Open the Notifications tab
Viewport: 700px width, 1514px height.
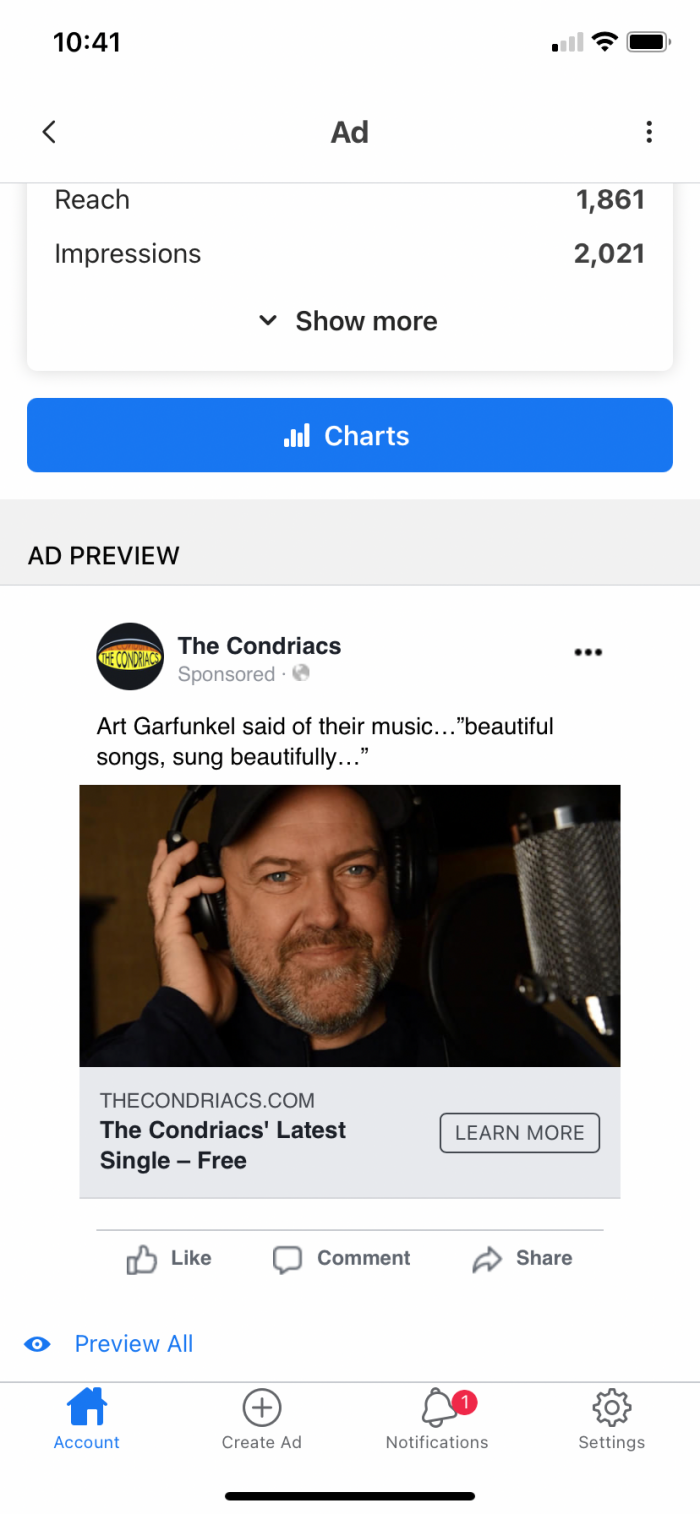[x=437, y=1420]
